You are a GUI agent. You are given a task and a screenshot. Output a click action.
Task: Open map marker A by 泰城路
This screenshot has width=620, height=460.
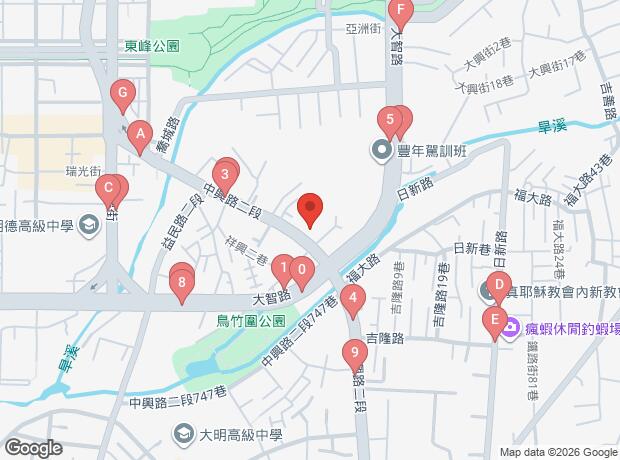pyautogui.click(x=140, y=132)
